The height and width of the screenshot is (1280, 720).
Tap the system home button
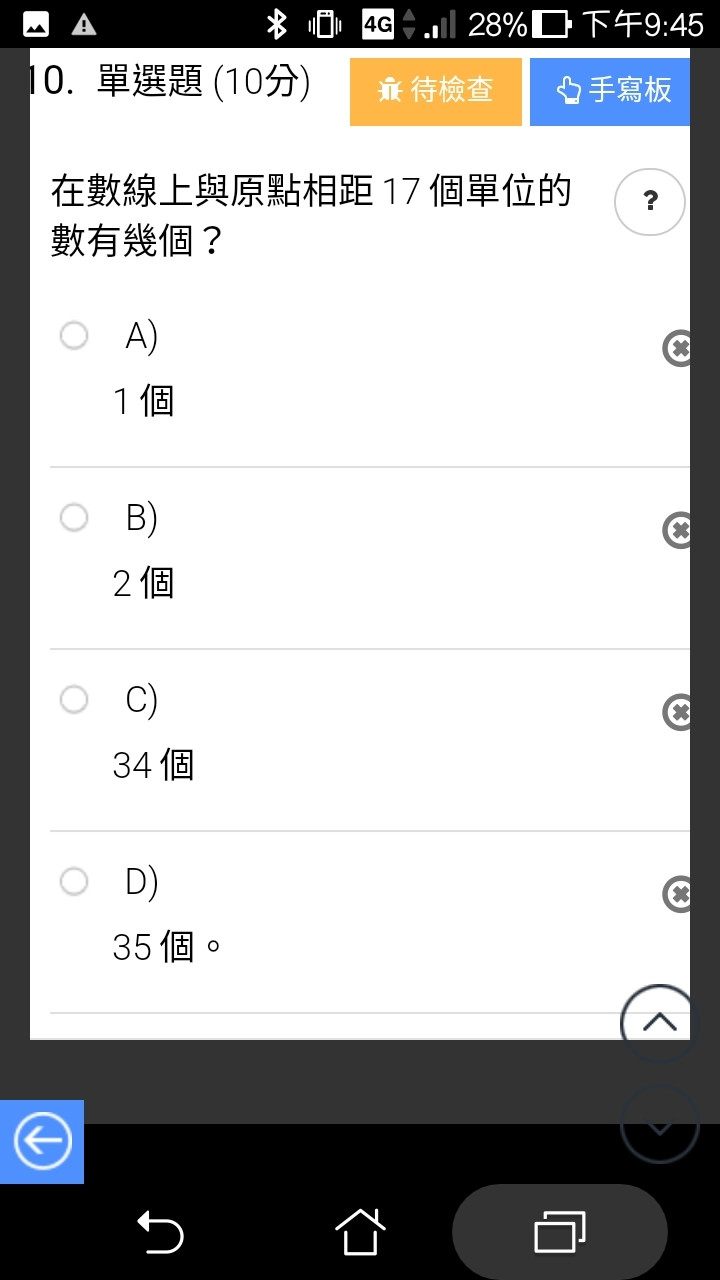(360, 1231)
